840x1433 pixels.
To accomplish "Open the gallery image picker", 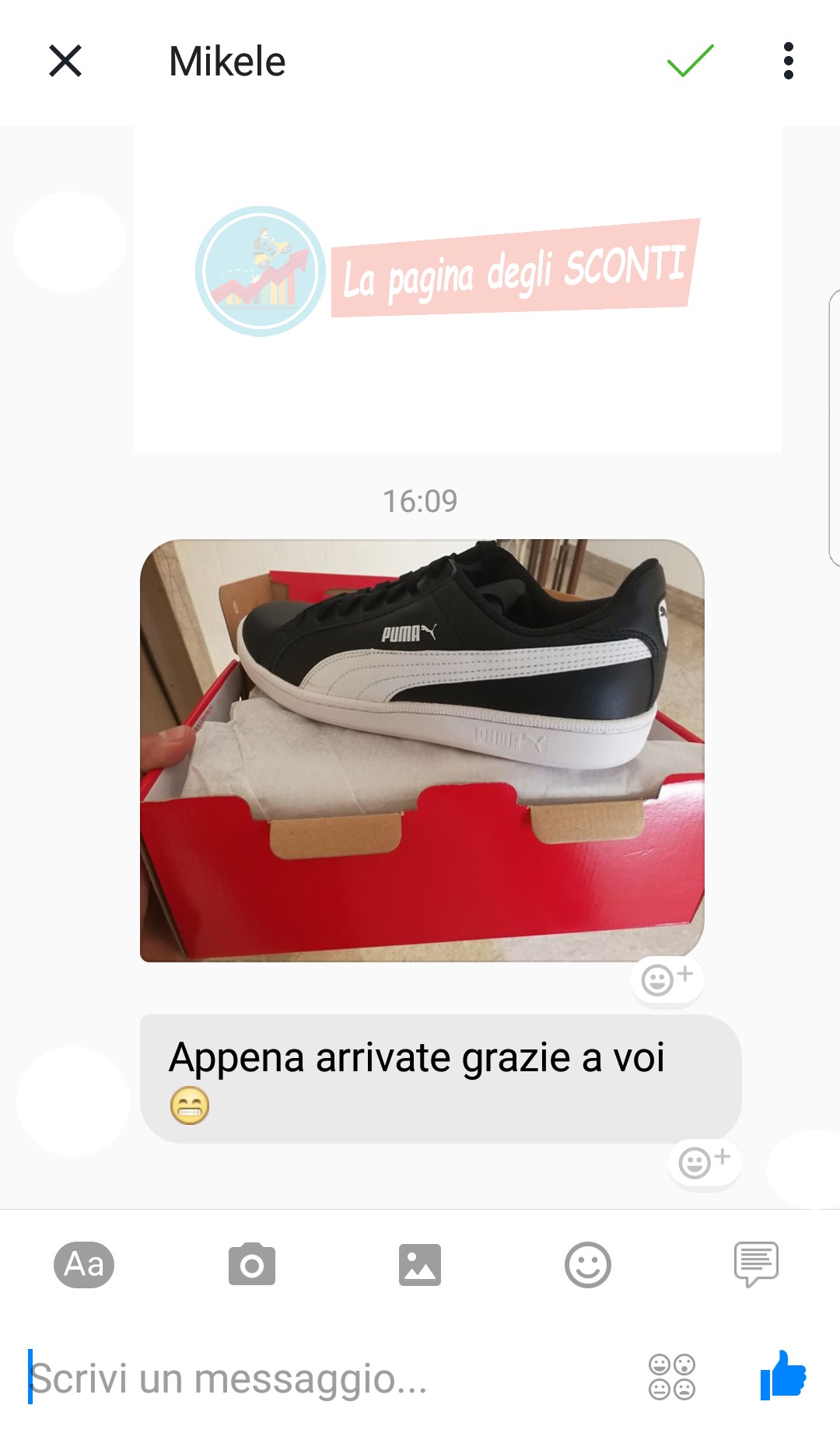I will click(x=420, y=1264).
